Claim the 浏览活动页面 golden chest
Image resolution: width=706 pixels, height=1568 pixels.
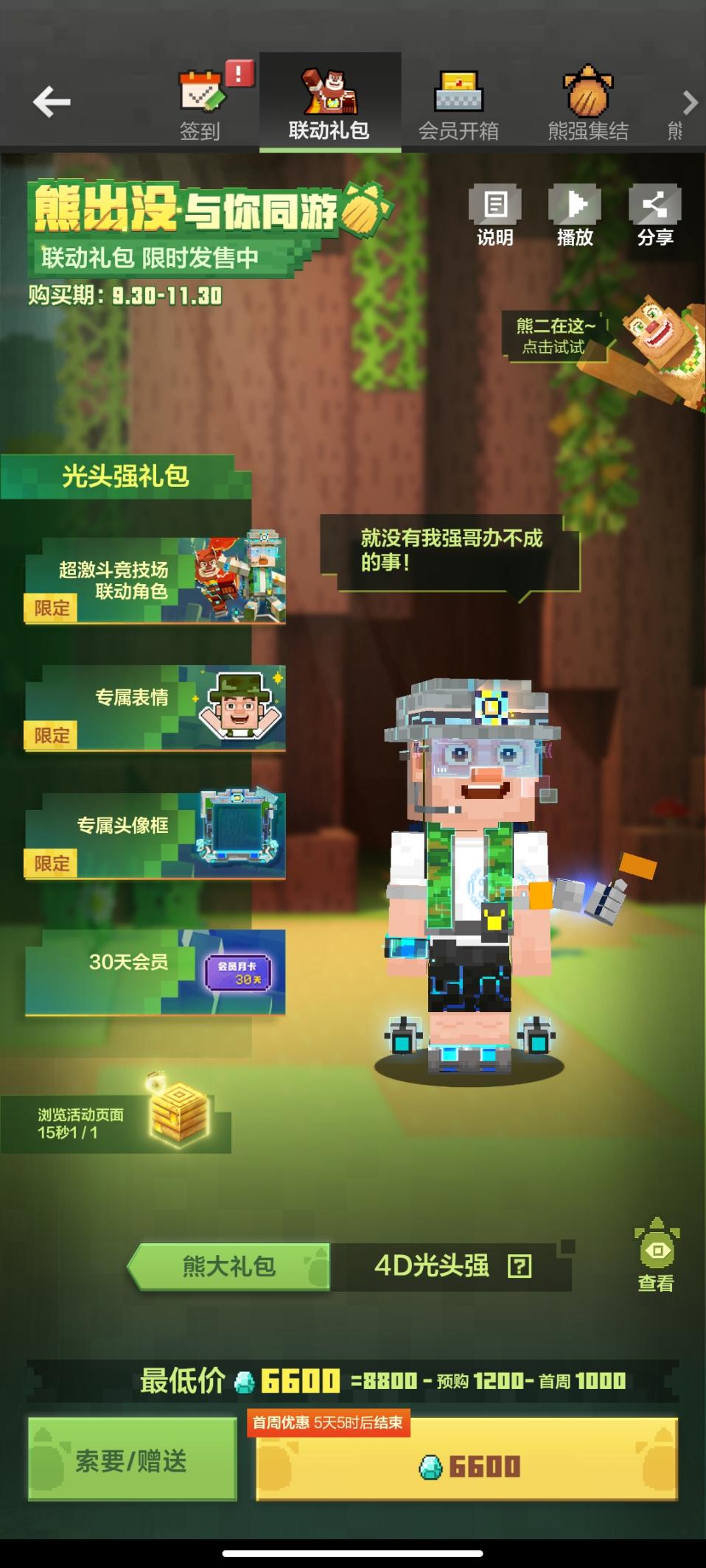tap(178, 1114)
